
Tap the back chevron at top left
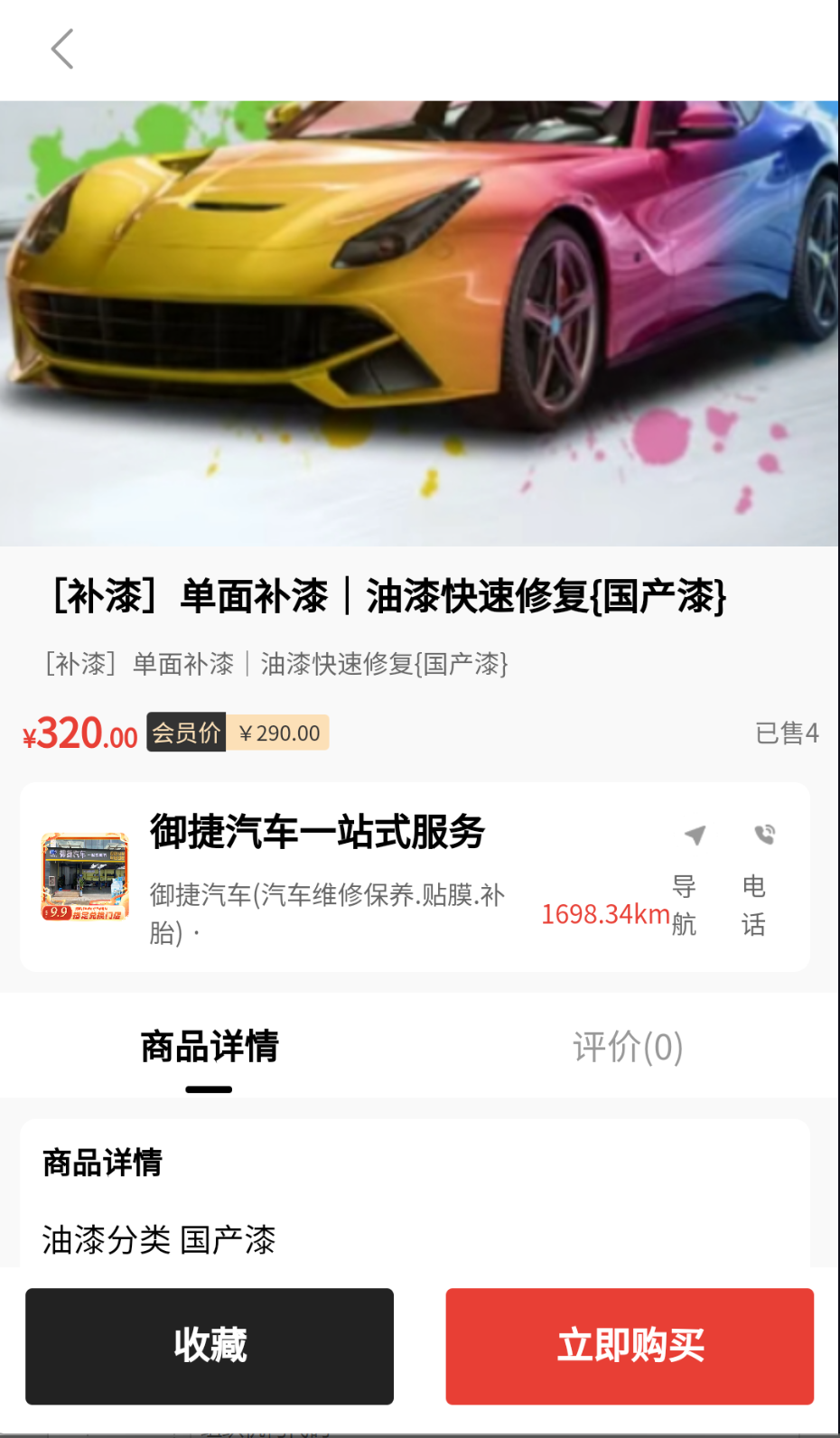pos(61,49)
